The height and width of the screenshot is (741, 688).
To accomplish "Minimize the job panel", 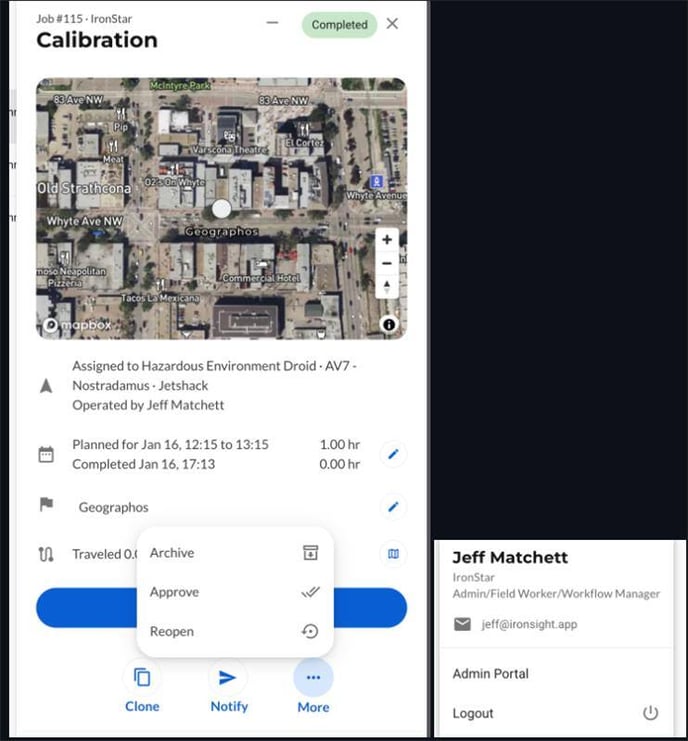I will tap(272, 23).
